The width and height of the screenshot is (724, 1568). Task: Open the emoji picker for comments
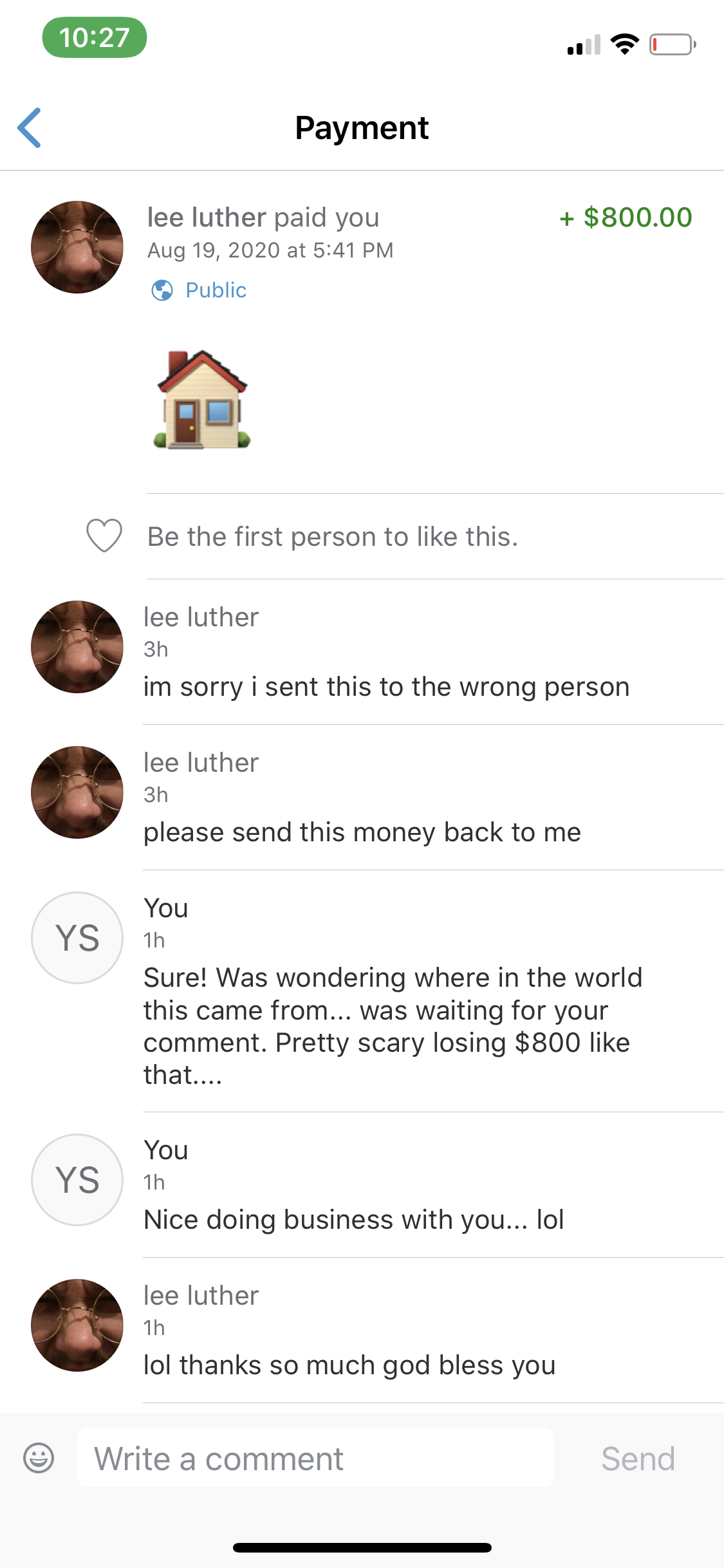pos(39,1458)
